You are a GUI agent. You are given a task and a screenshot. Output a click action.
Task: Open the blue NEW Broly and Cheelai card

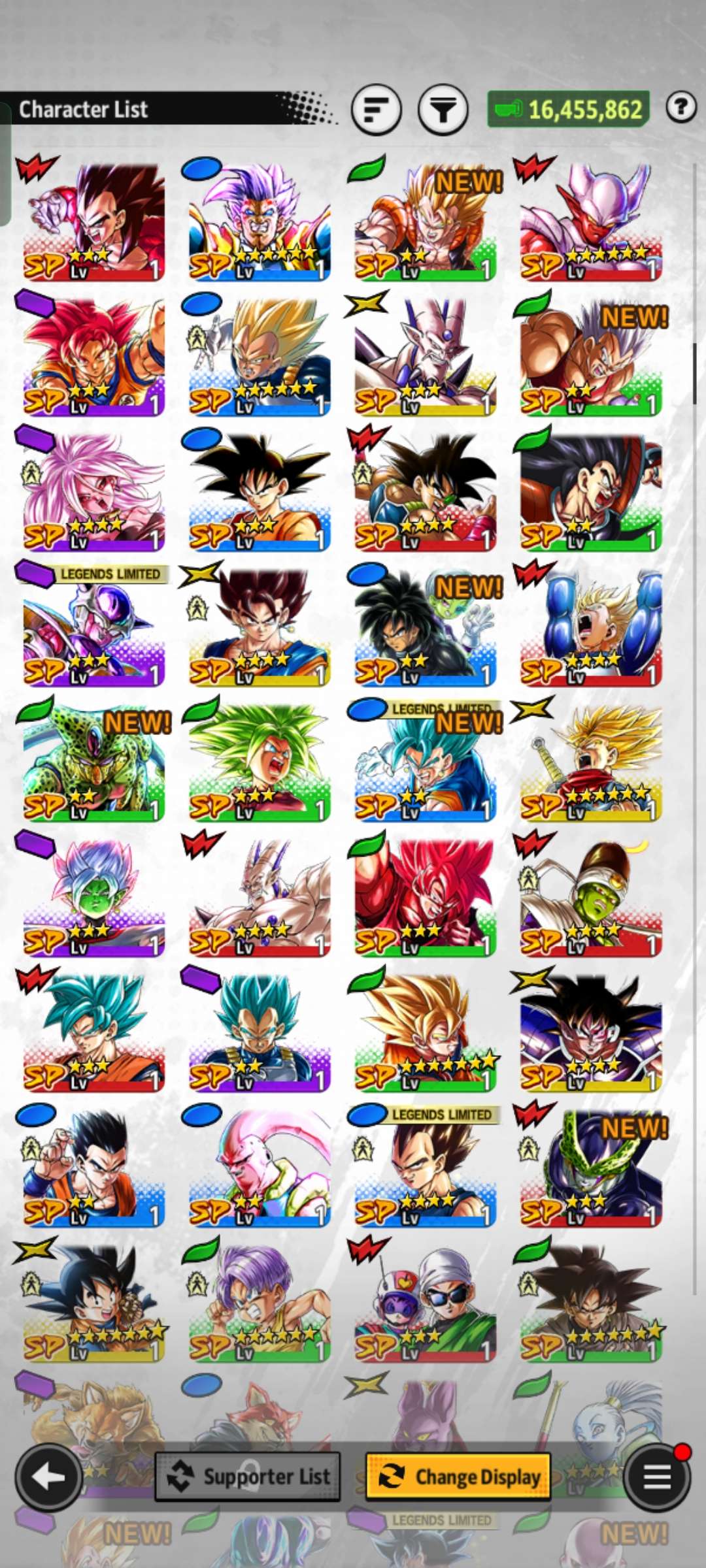pyautogui.click(x=425, y=626)
